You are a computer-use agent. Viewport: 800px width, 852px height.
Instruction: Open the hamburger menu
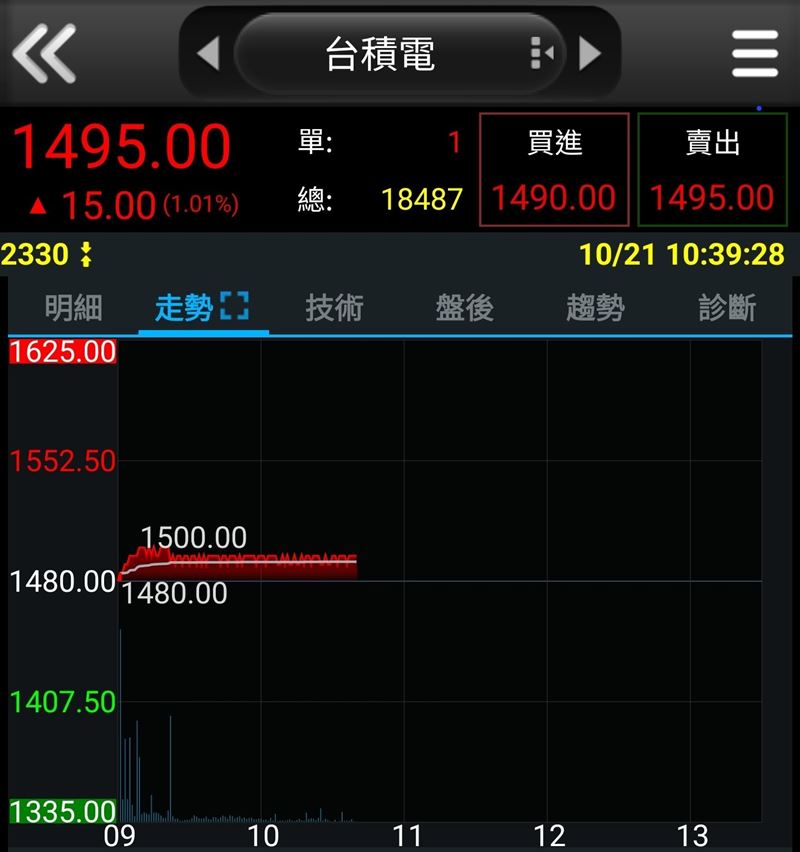(x=754, y=53)
